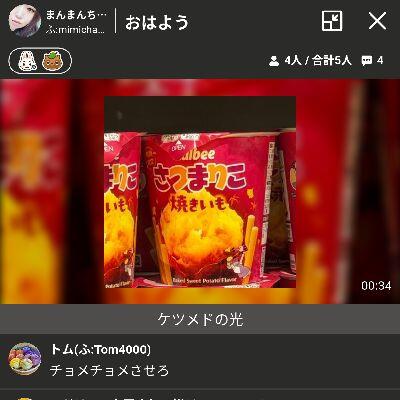This screenshot has height=400, width=400.
Task: Tap the さつまりこ stream image
Action: (x=200, y=192)
